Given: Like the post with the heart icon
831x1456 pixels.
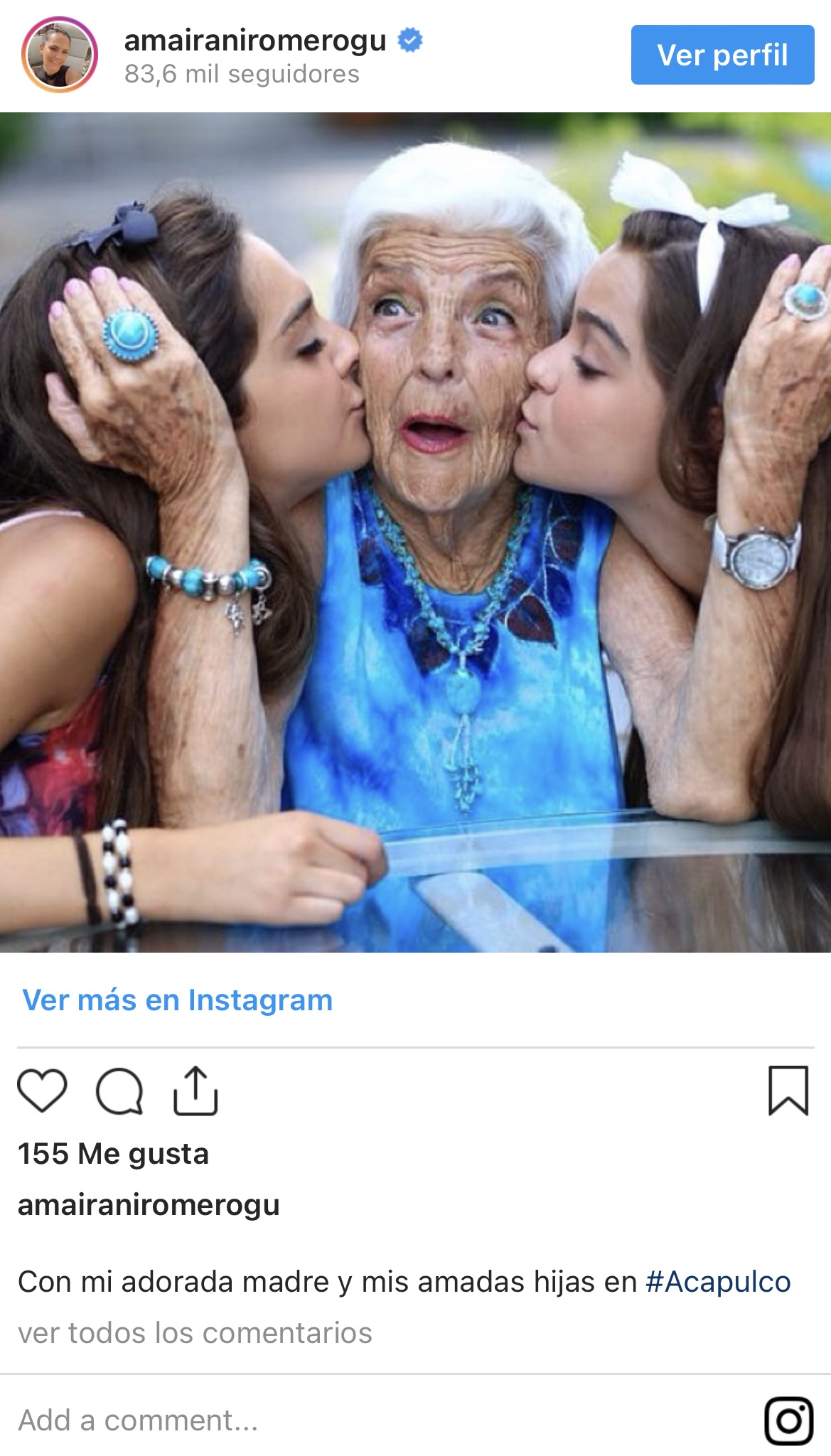Looking at the screenshot, I should point(42,1091).
